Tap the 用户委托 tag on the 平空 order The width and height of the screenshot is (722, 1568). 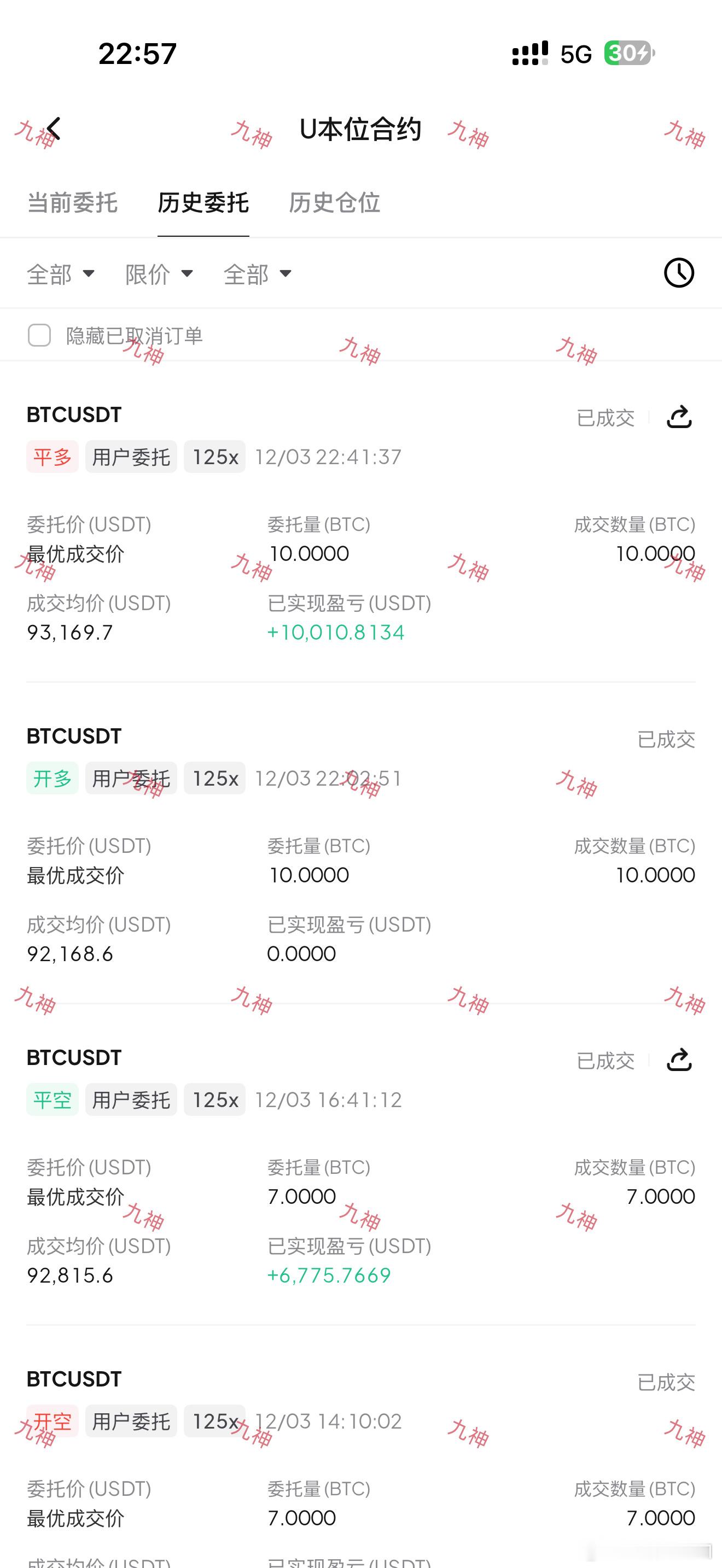[x=131, y=1099]
